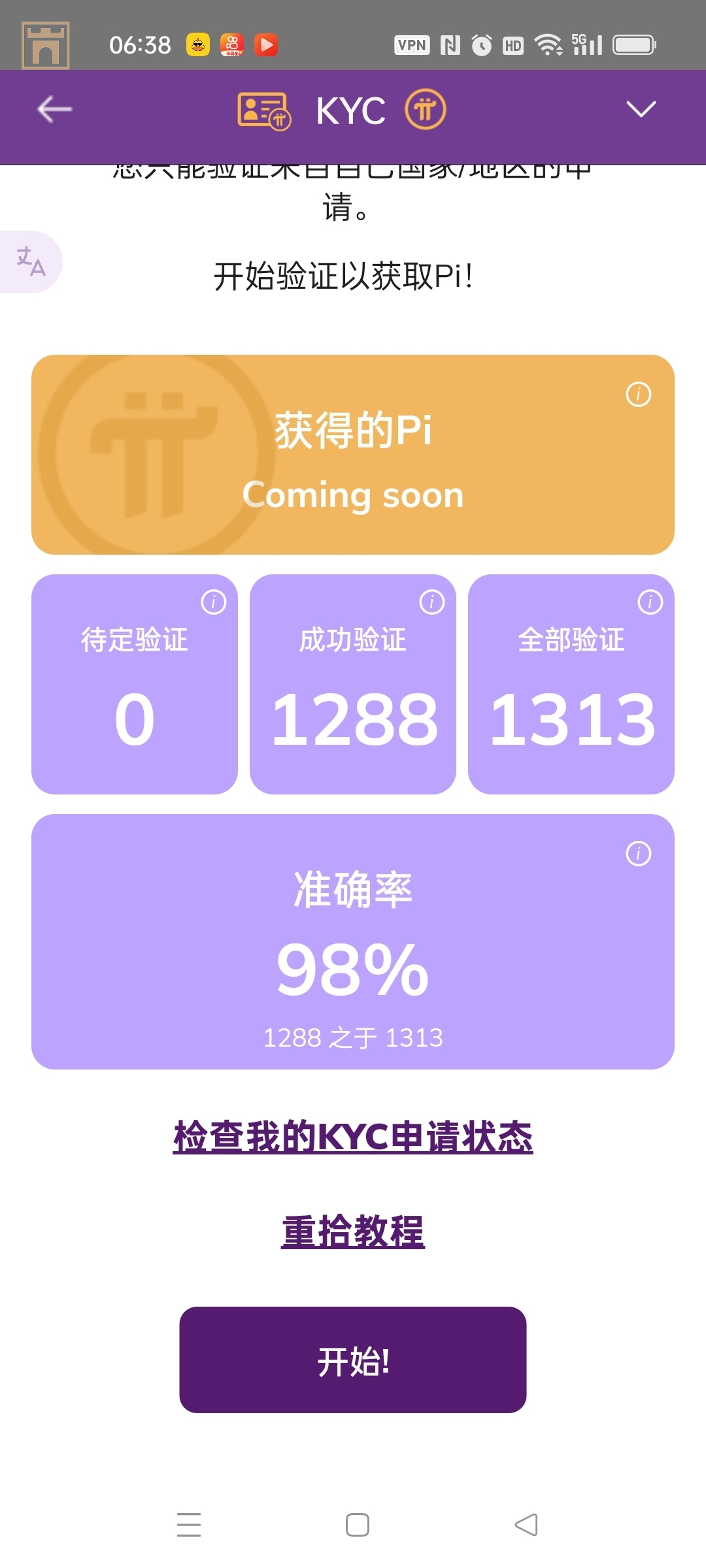The image size is (706, 1568).
Task: Go back using the header arrow
Action: tap(54, 109)
